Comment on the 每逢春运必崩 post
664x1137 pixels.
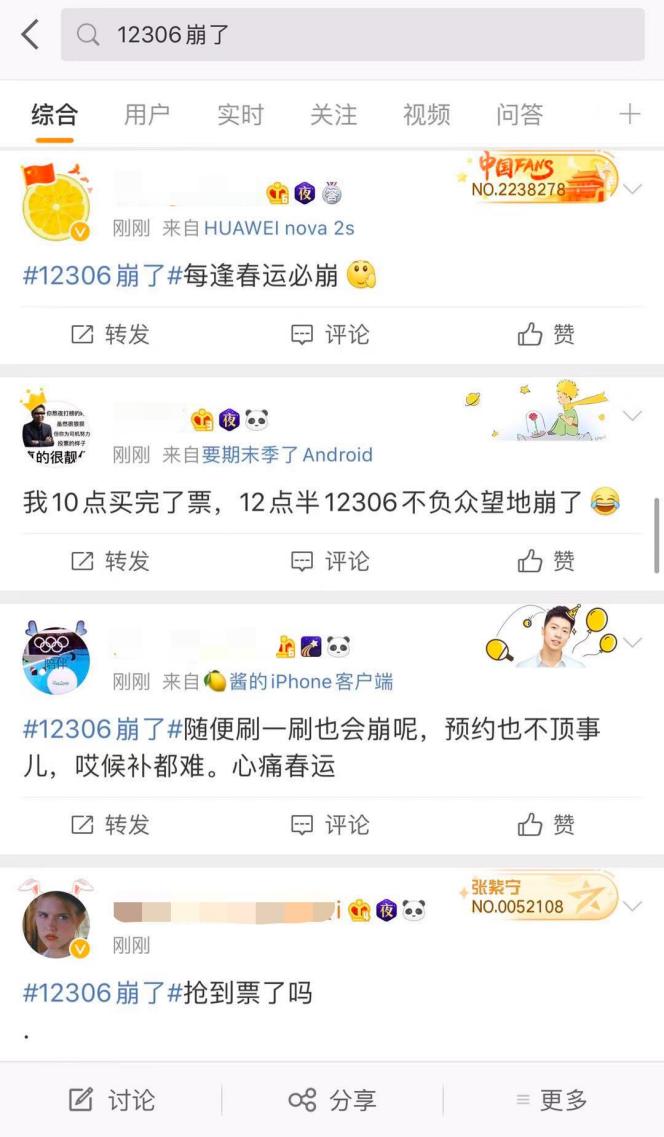(x=330, y=335)
